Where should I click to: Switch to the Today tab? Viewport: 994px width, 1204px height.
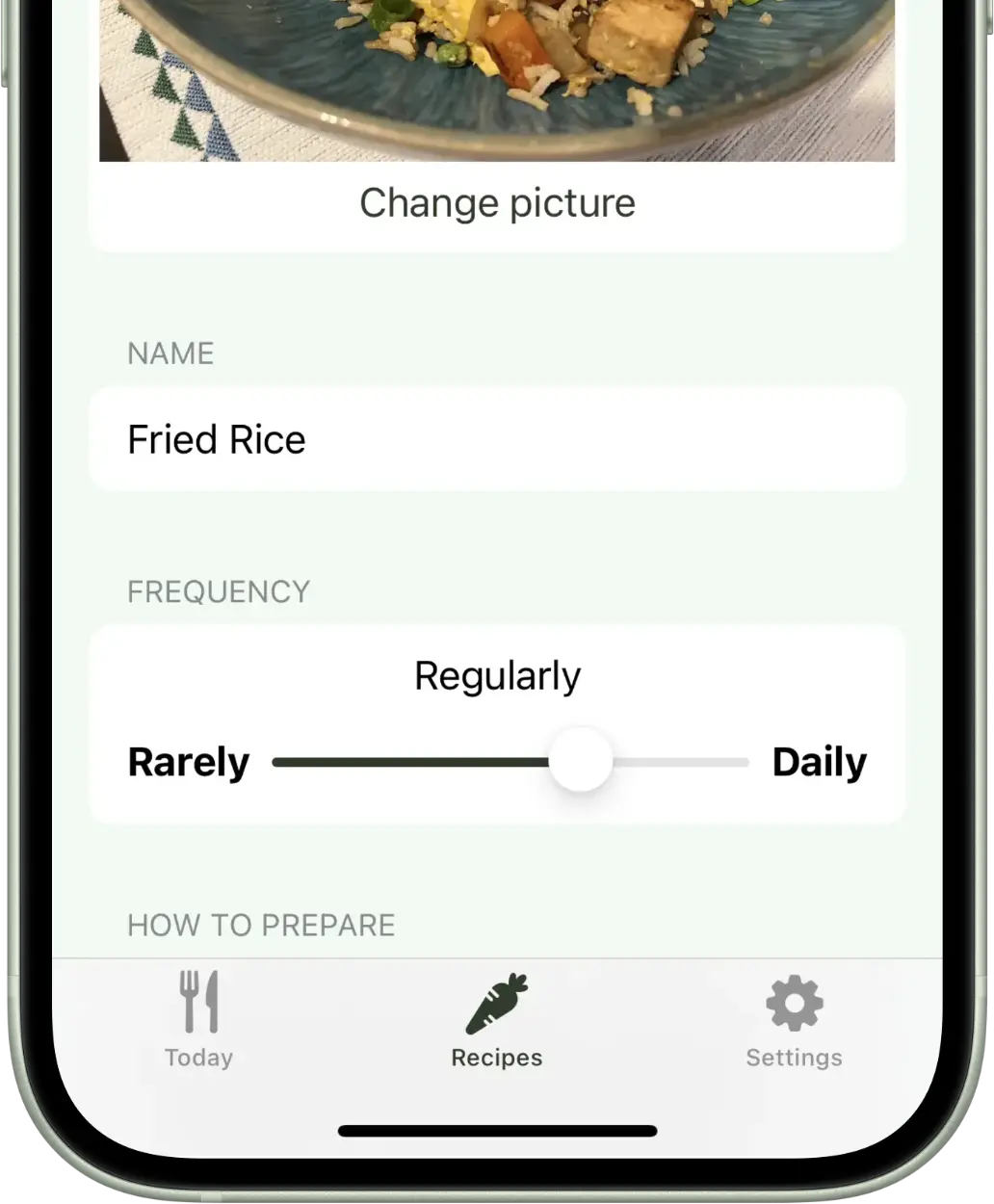[199, 1020]
